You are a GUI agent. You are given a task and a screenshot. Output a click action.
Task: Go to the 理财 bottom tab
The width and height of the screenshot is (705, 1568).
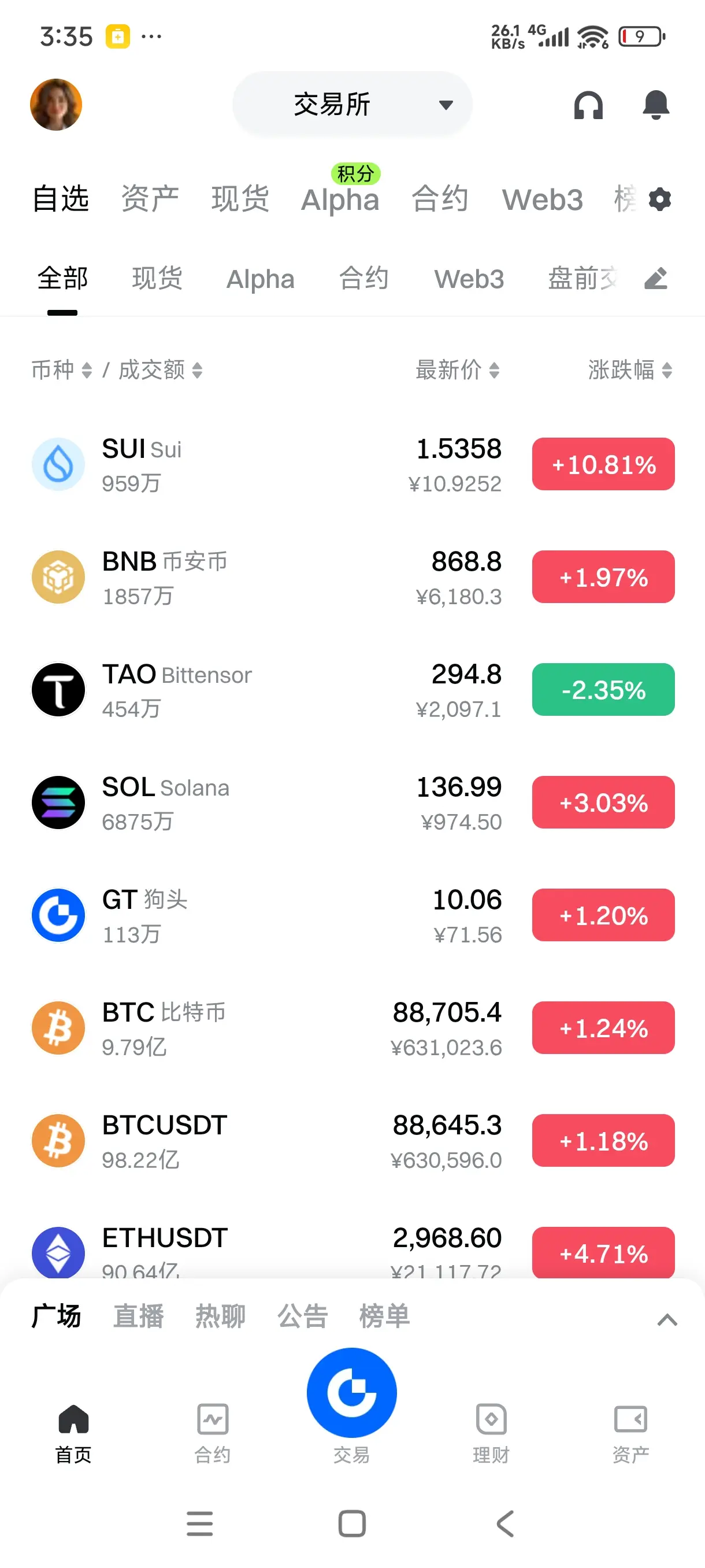tap(491, 1431)
